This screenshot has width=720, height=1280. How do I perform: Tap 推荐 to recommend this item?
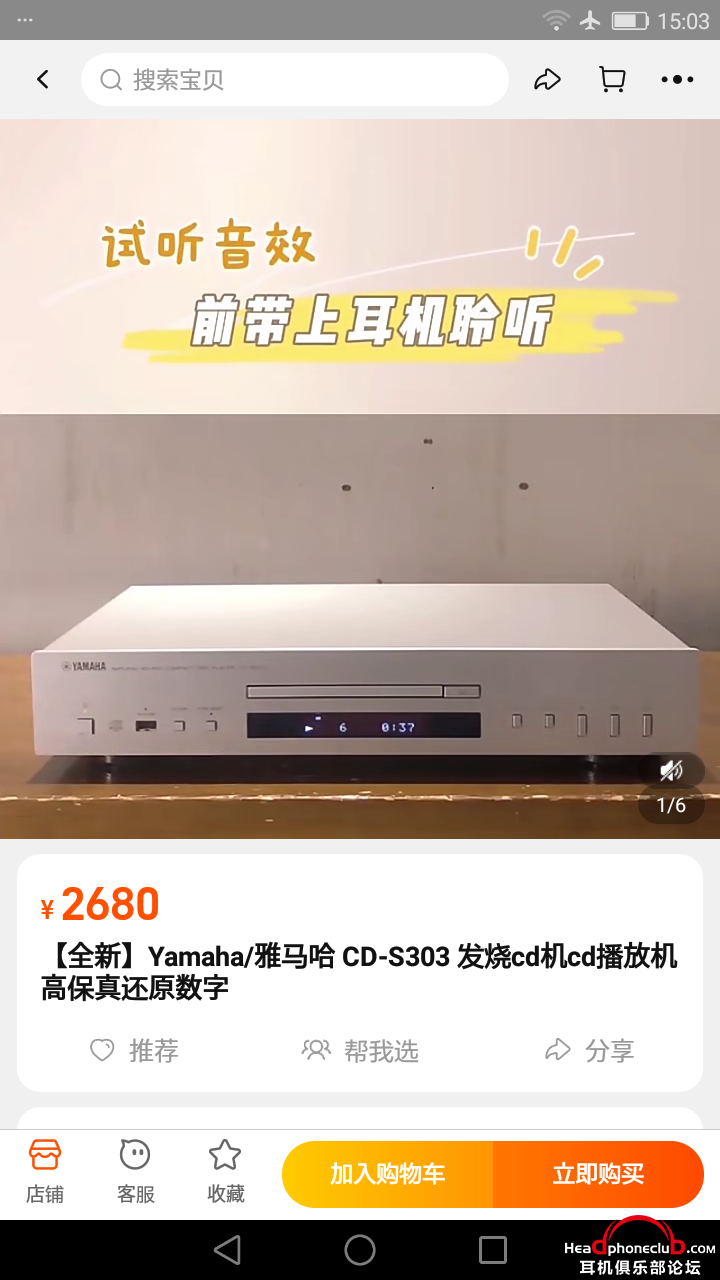pyautogui.click(x=134, y=1050)
